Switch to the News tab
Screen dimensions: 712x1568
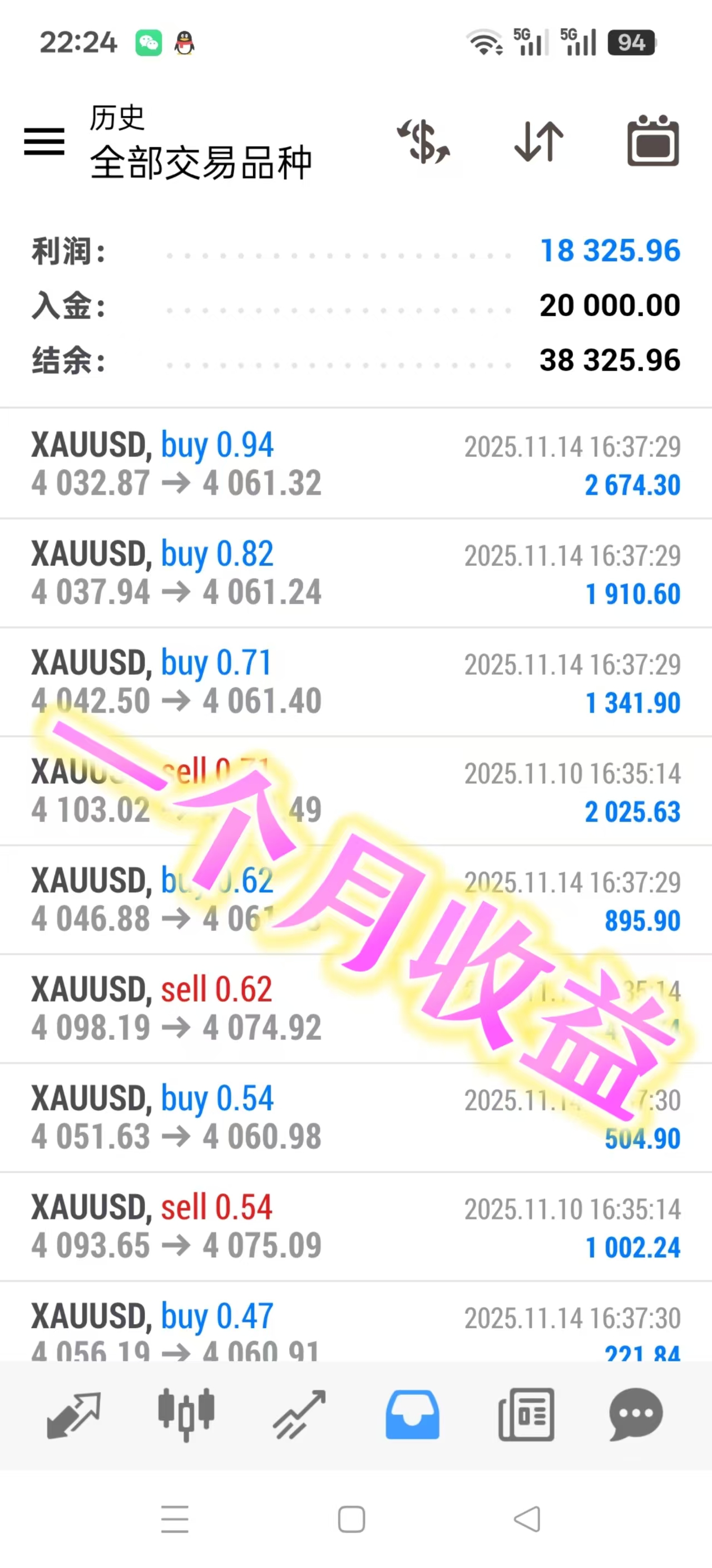(526, 1414)
